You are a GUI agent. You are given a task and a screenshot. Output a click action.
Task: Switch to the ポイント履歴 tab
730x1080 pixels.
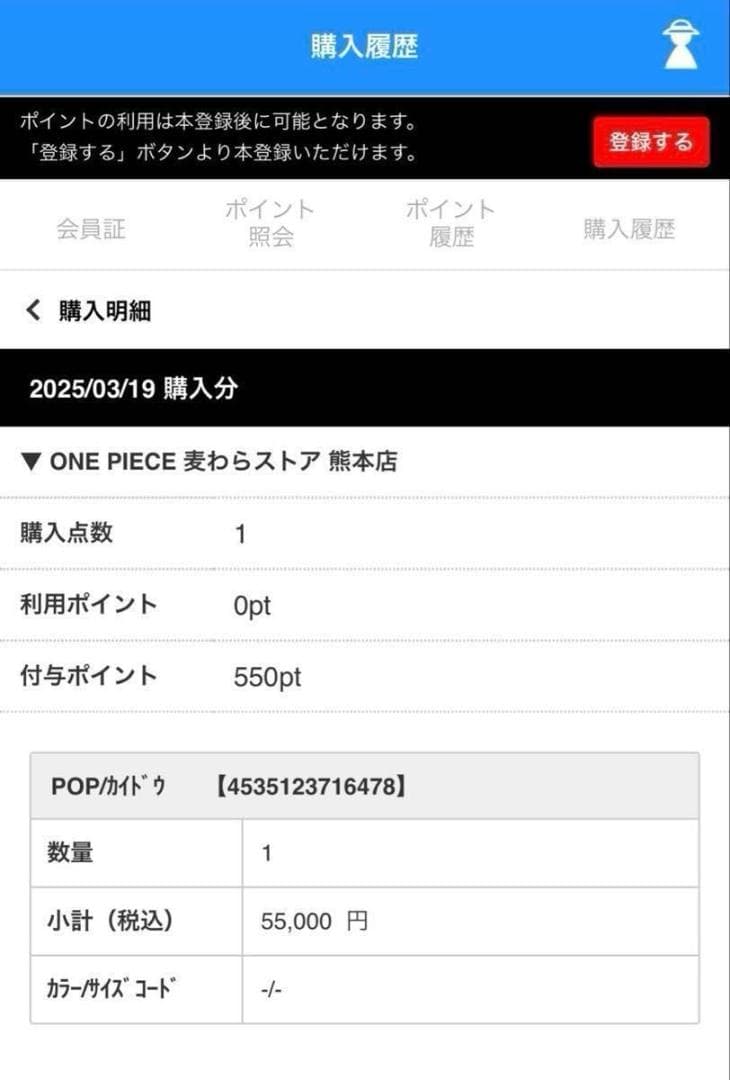click(450, 226)
